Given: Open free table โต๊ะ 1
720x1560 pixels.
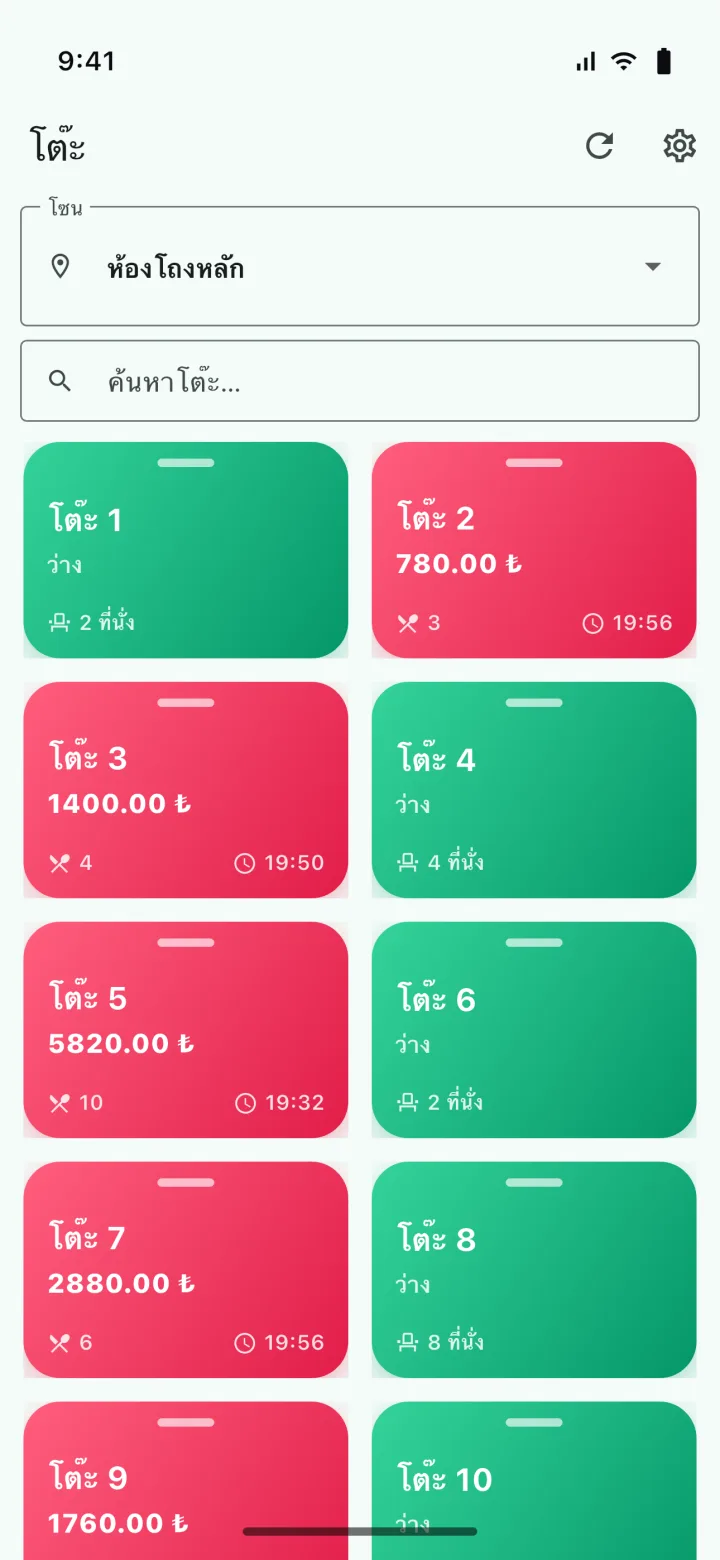Looking at the screenshot, I should [x=186, y=550].
